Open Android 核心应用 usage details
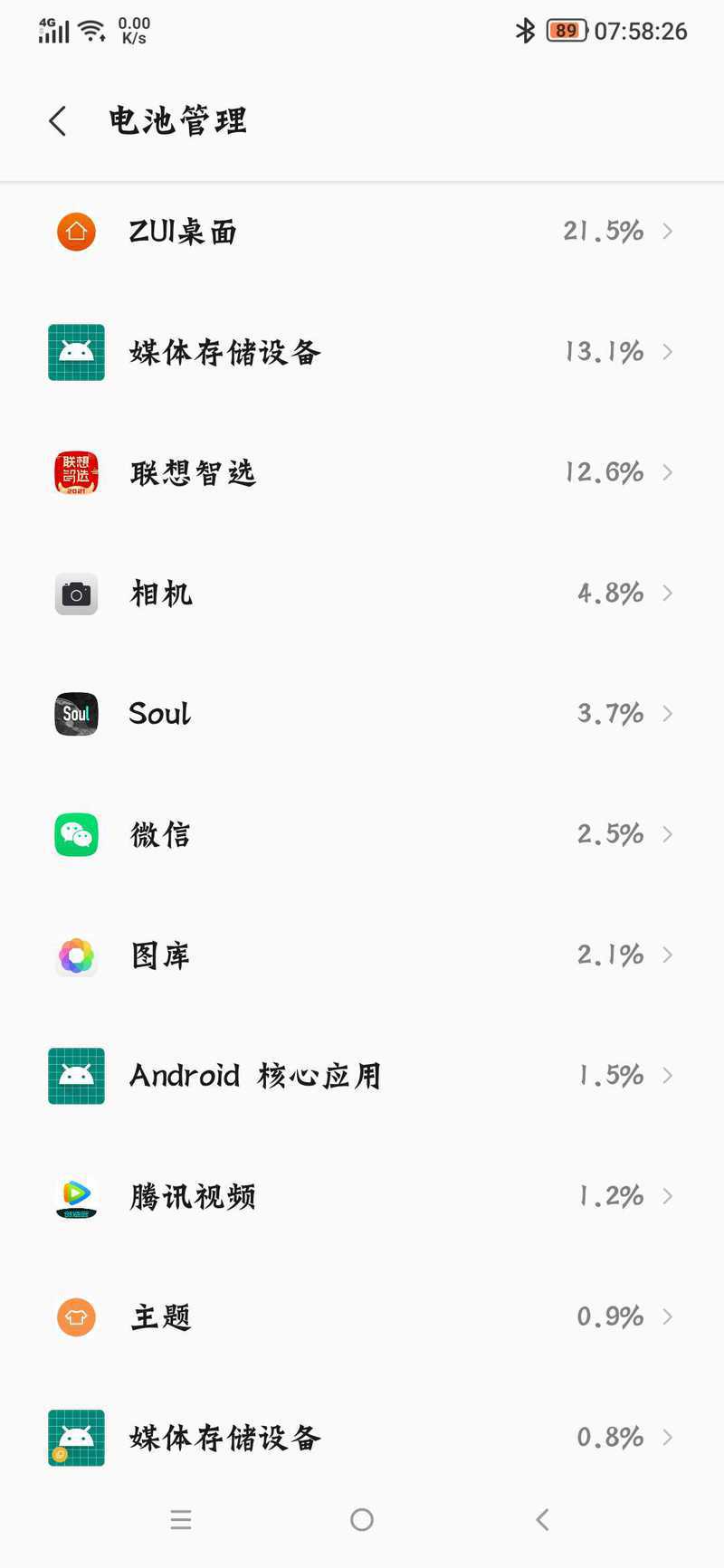The height and width of the screenshot is (1568, 724). click(x=362, y=1076)
